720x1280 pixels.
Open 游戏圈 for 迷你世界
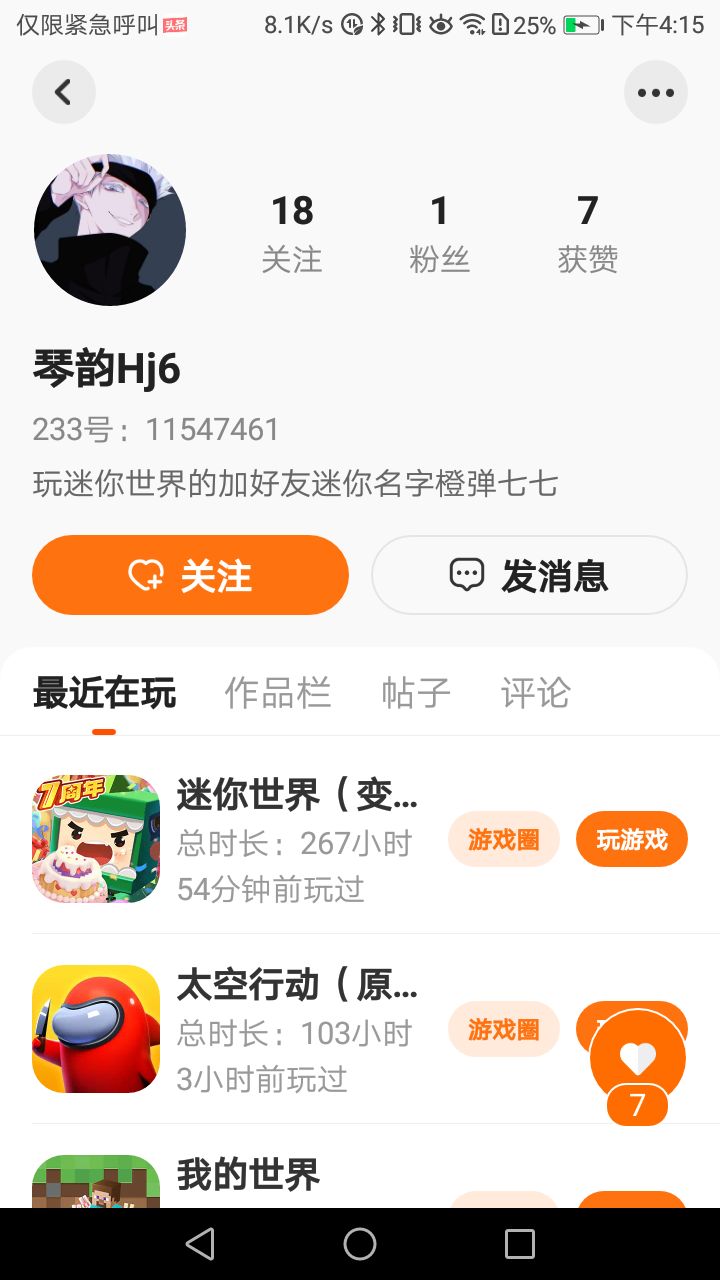(503, 839)
